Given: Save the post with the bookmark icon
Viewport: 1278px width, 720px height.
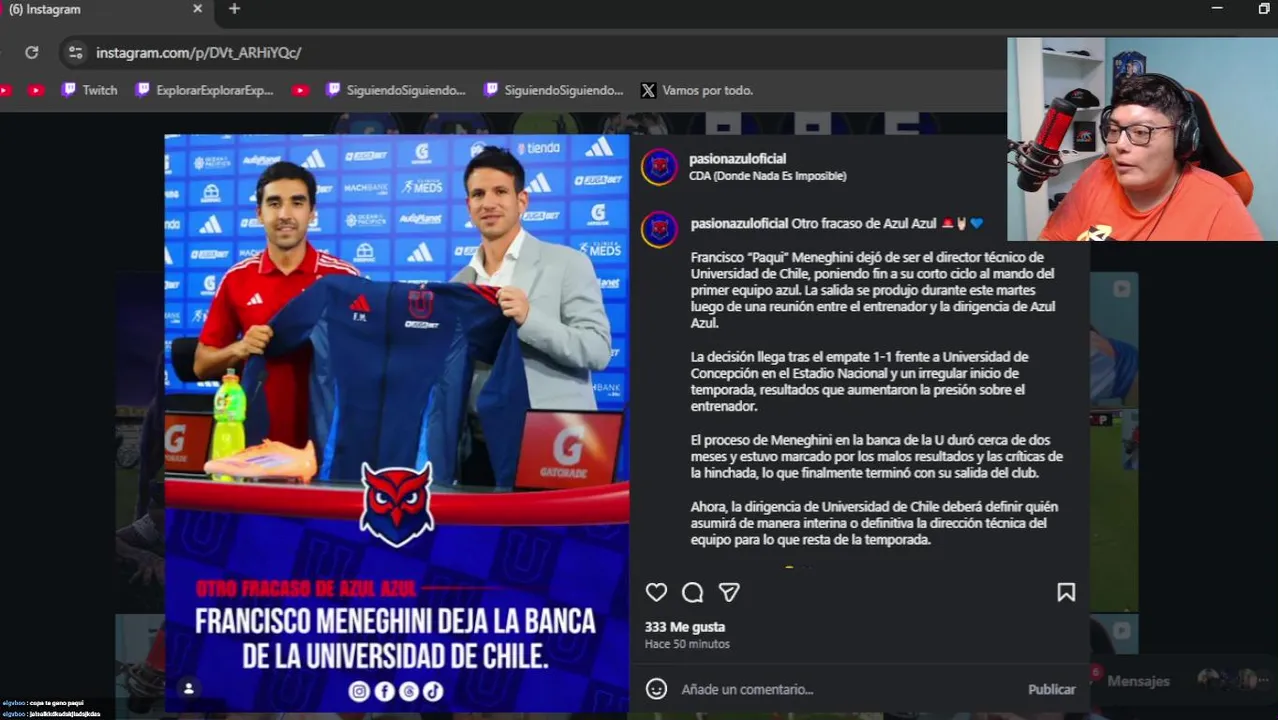Looking at the screenshot, I should (1066, 593).
